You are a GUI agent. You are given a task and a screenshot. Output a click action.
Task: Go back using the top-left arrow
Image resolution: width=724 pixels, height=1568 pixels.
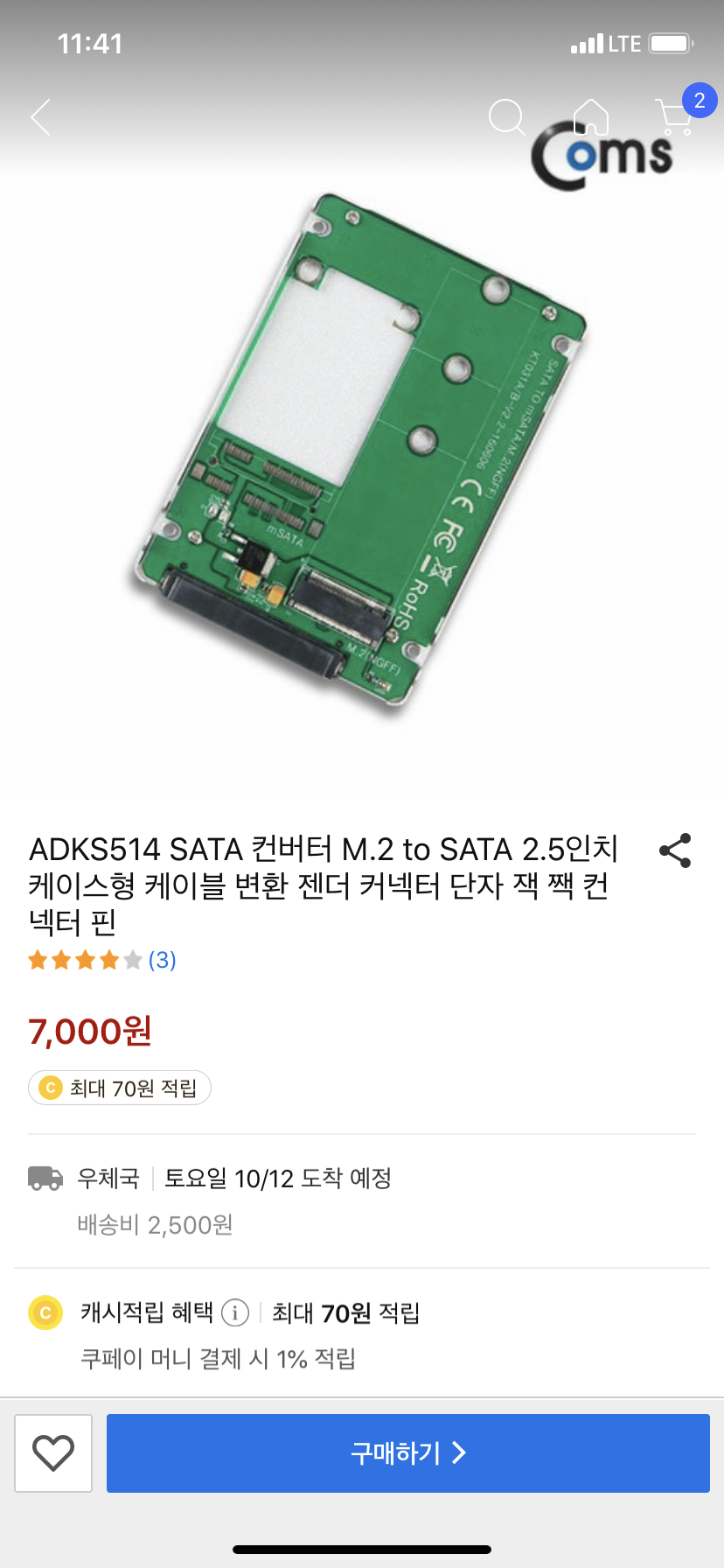click(x=40, y=117)
